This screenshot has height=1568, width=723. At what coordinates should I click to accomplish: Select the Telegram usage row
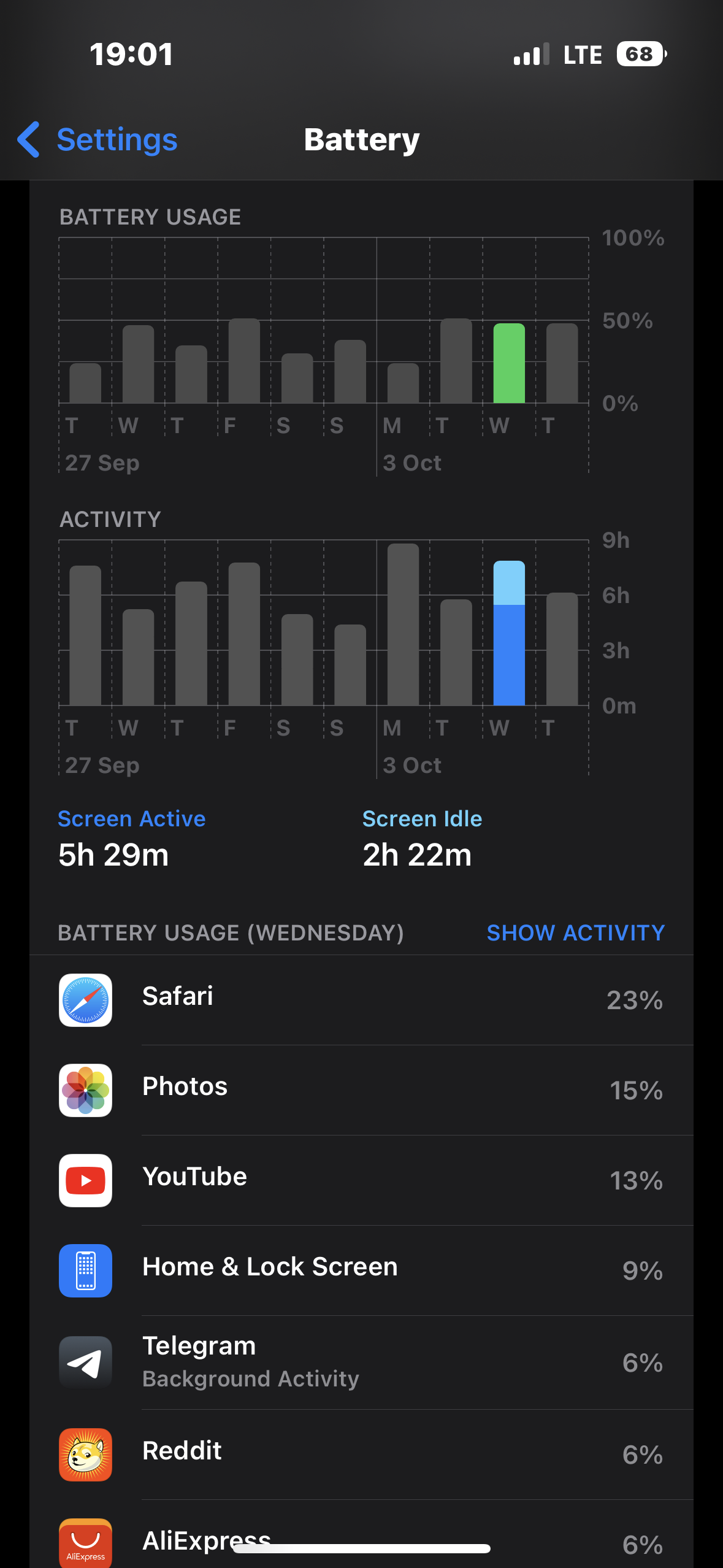coord(361,1362)
